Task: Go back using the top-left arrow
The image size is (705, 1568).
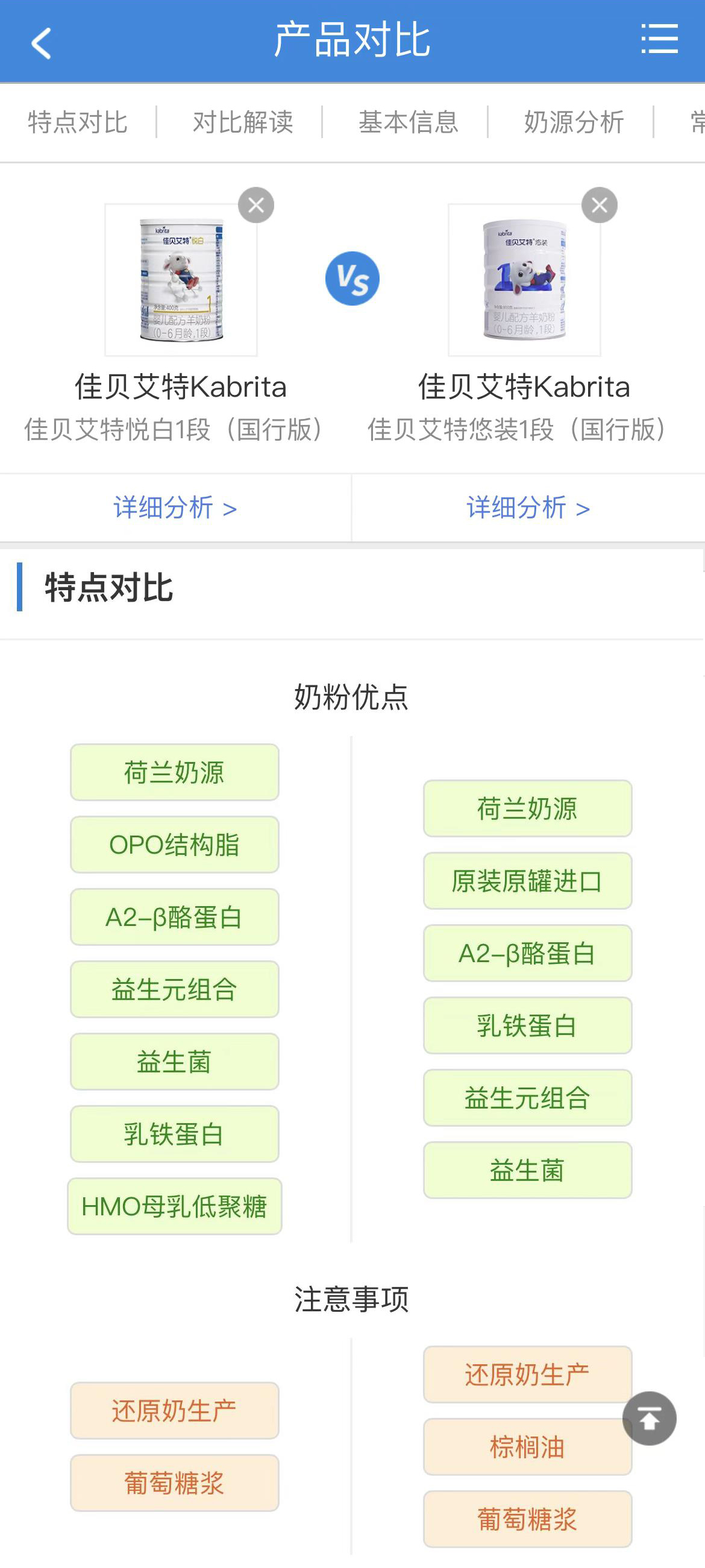Action: (41, 43)
